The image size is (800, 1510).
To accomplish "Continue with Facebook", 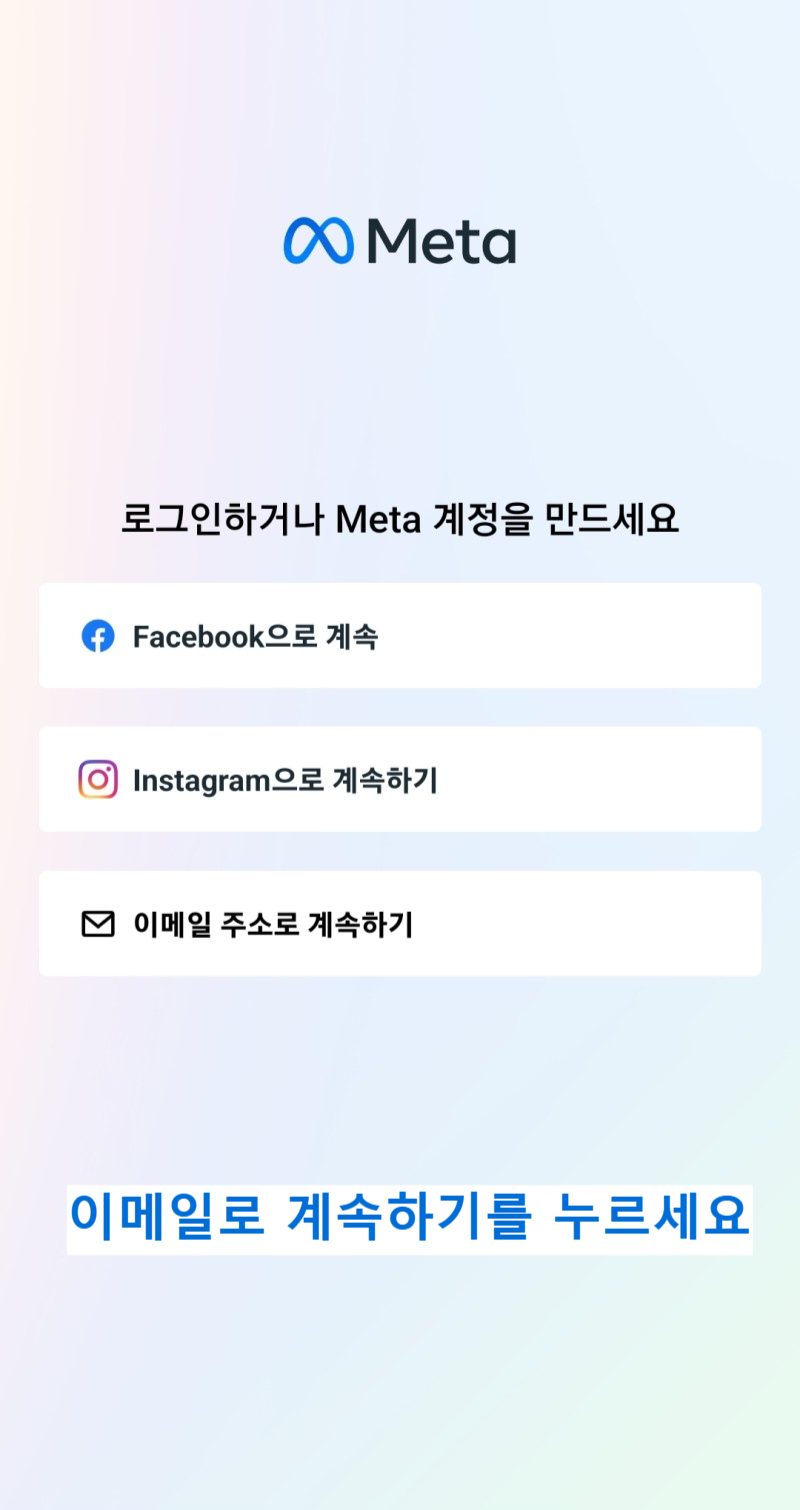I will (400, 636).
